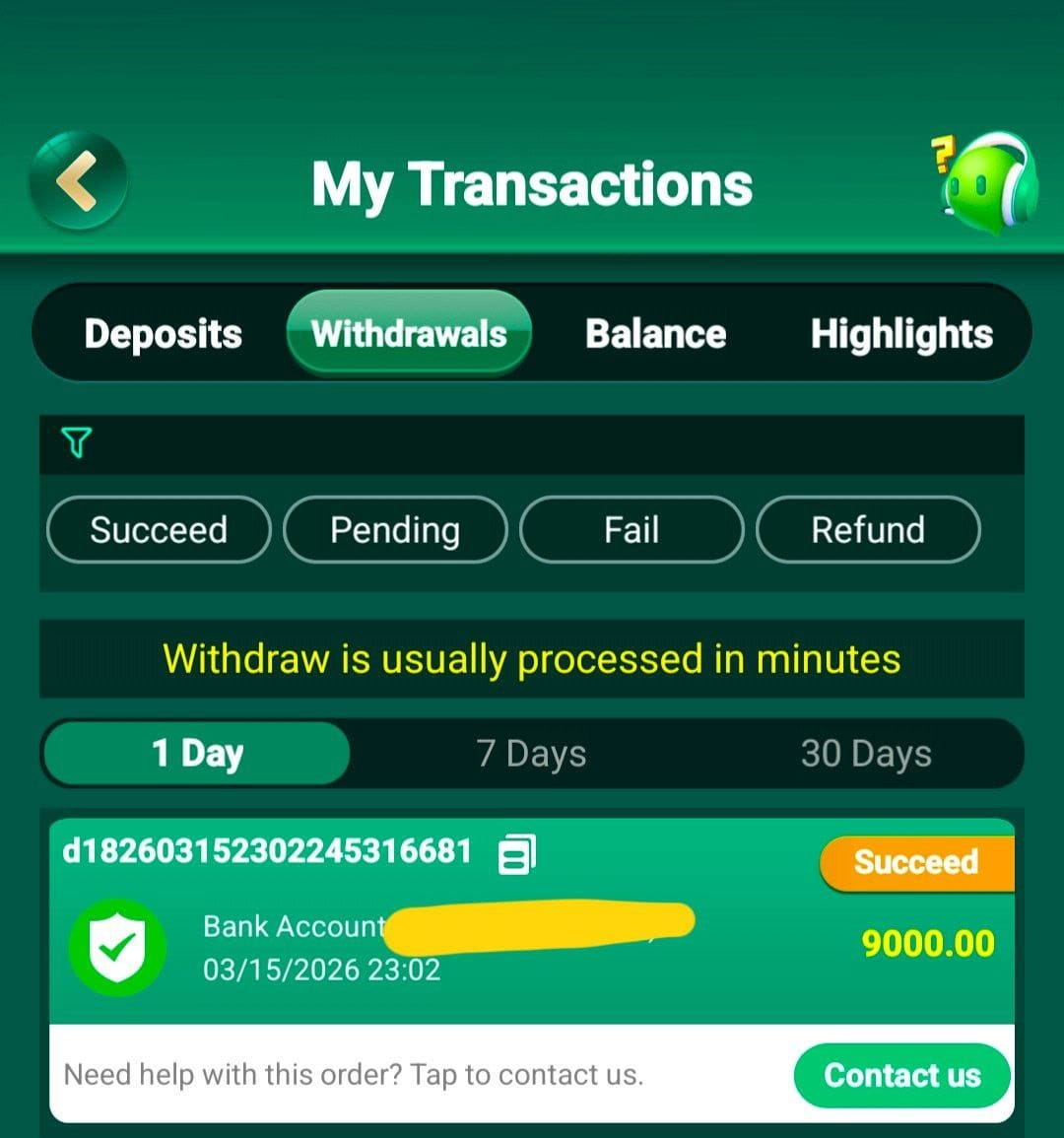Show transactions from 7 Days
This screenshot has width=1064, height=1138.
531,754
